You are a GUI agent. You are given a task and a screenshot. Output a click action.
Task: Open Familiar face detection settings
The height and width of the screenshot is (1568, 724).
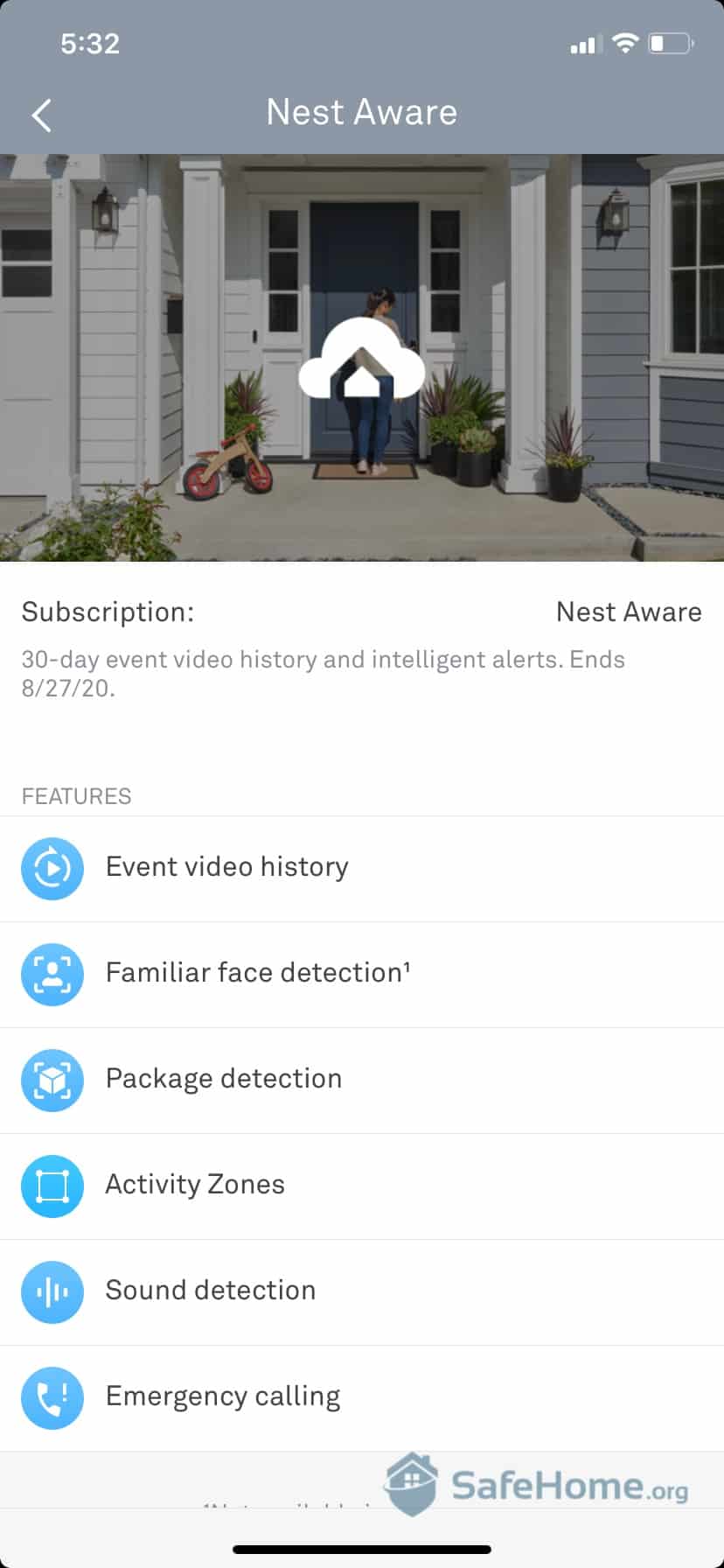tap(258, 974)
